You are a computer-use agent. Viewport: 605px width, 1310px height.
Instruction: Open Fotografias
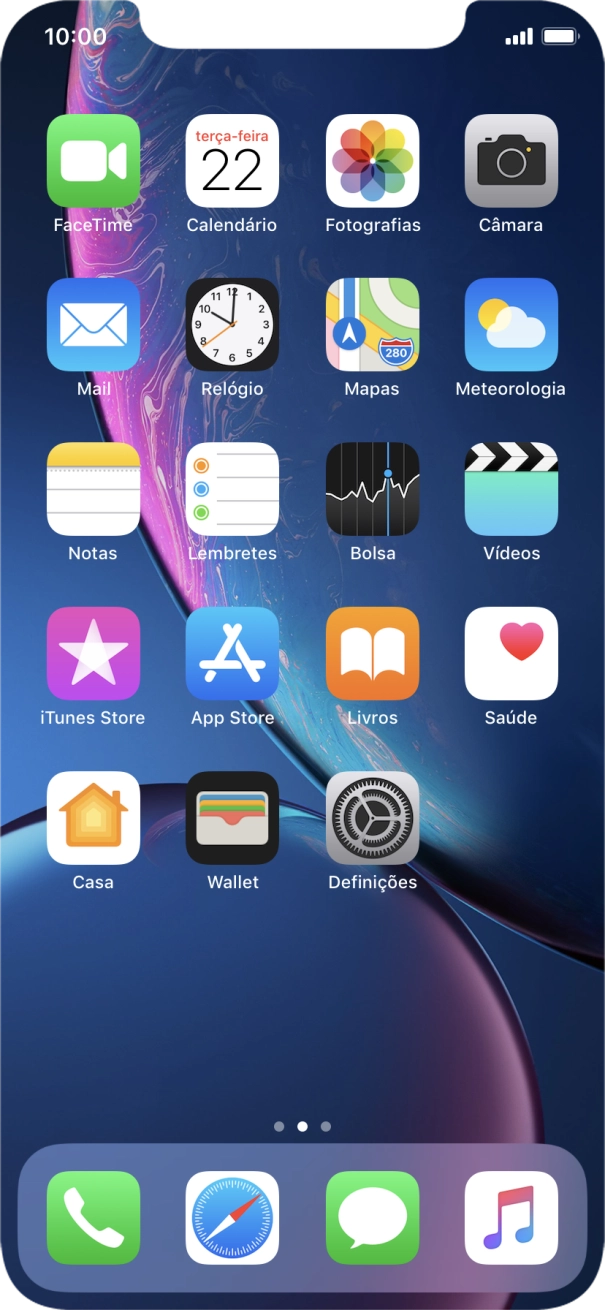point(372,161)
